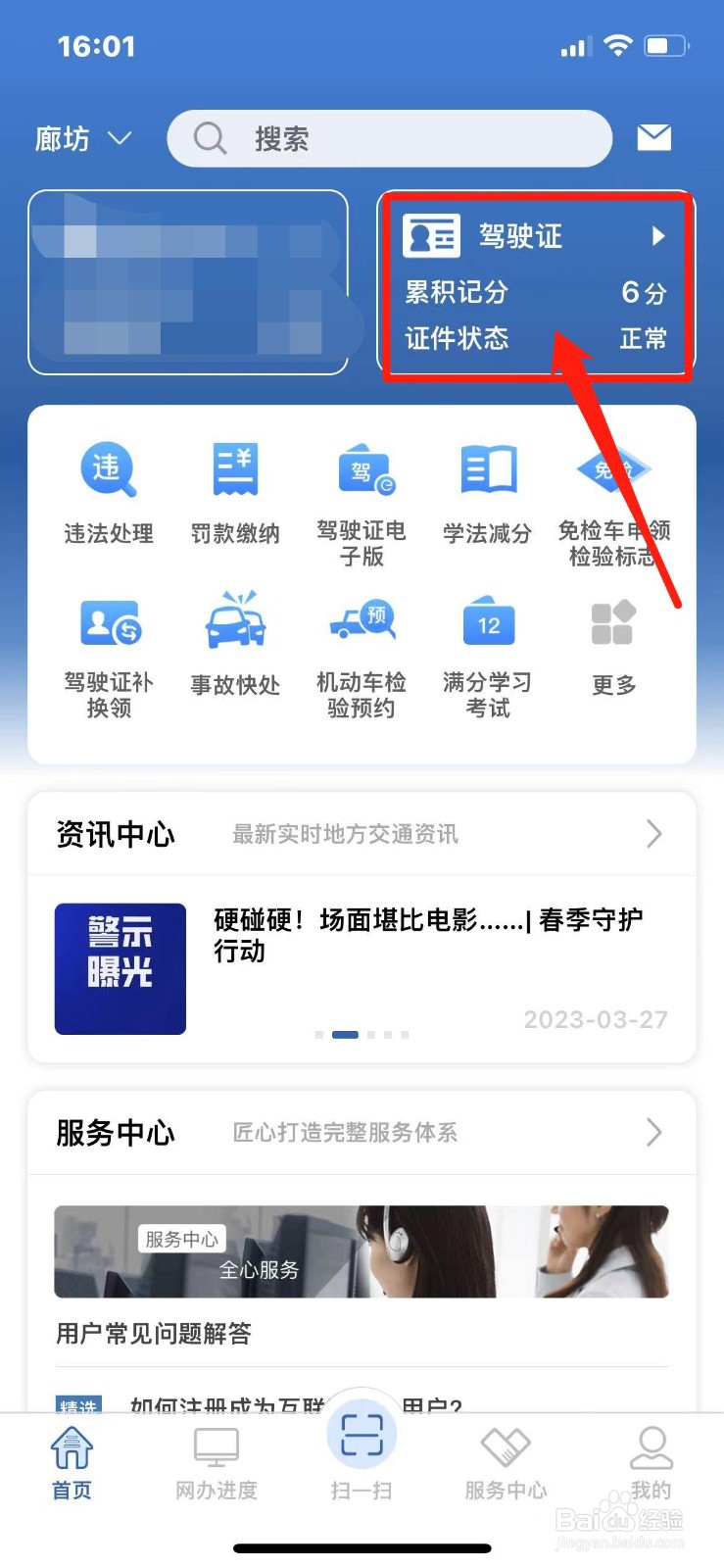Open the 驾驶证 card detail arrow
Image resolution: width=724 pixels, height=1568 pixels.
[659, 235]
